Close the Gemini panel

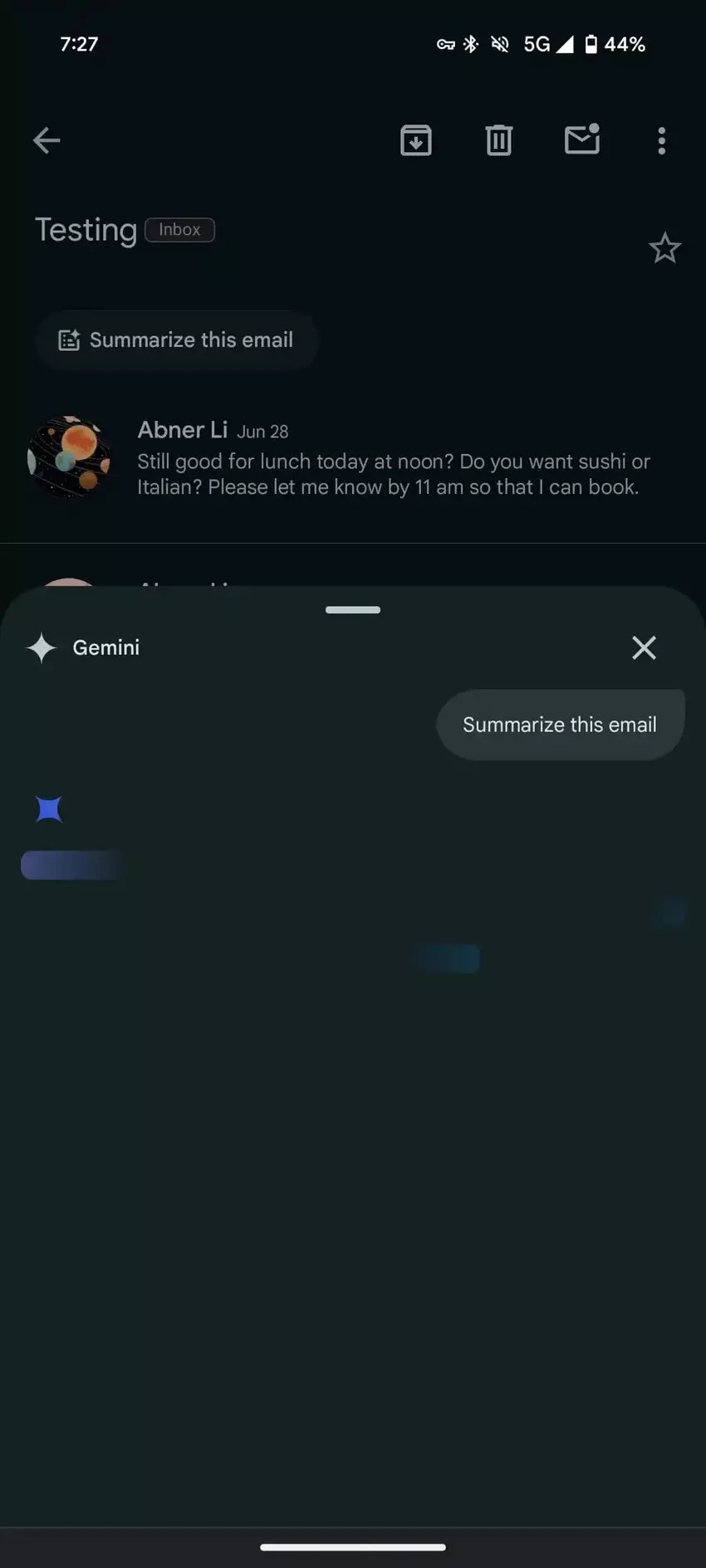point(644,647)
